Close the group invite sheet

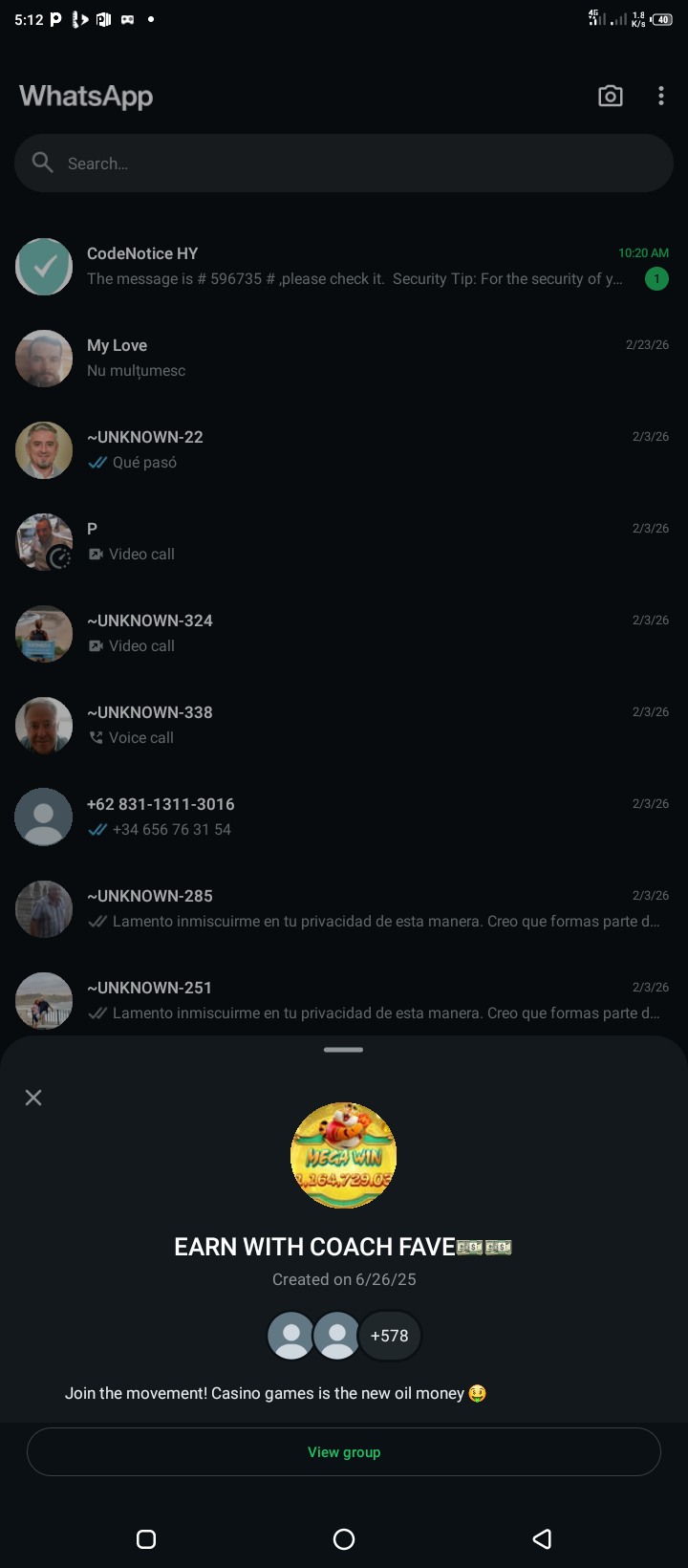pos(33,1098)
